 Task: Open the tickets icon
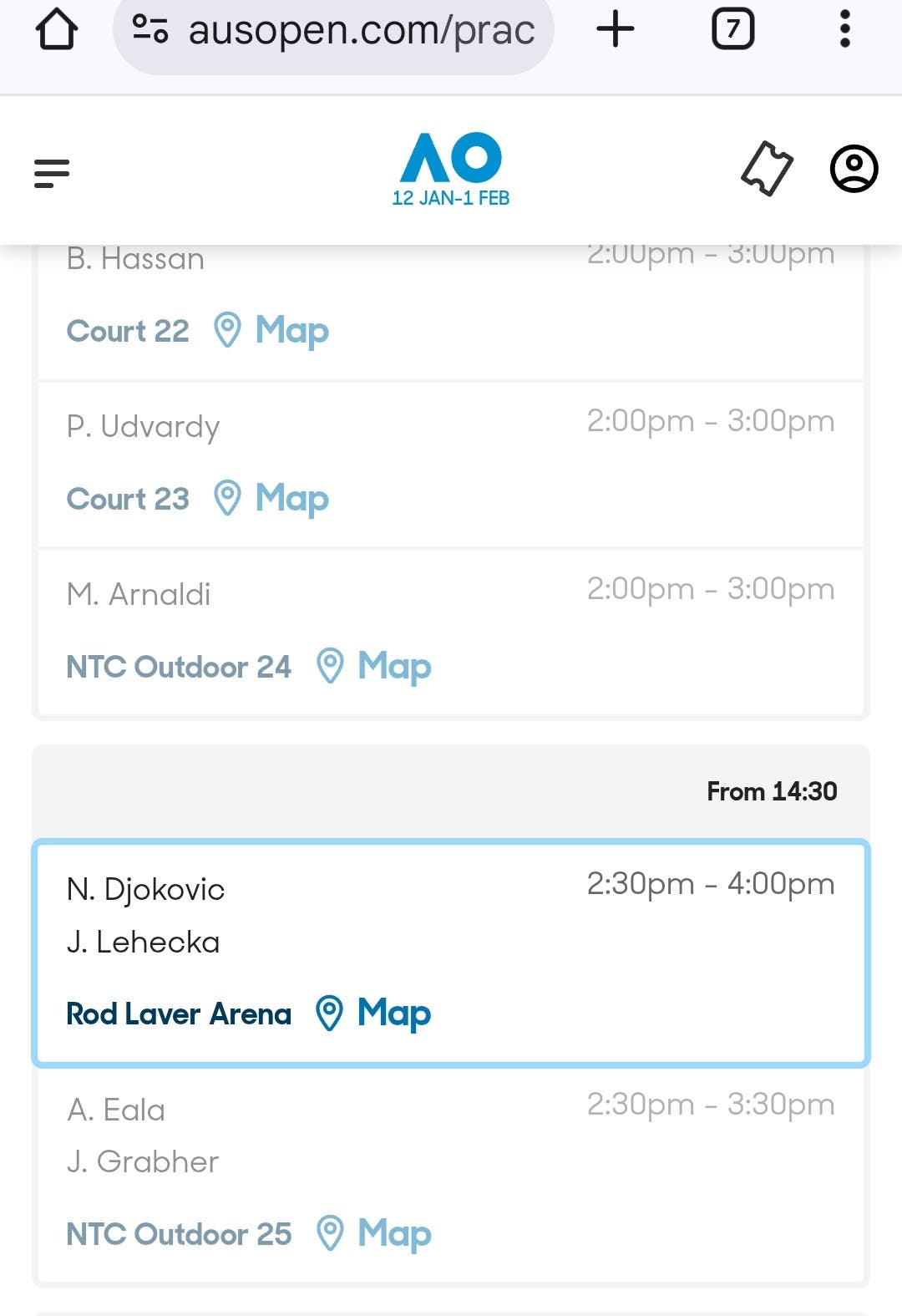point(767,169)
